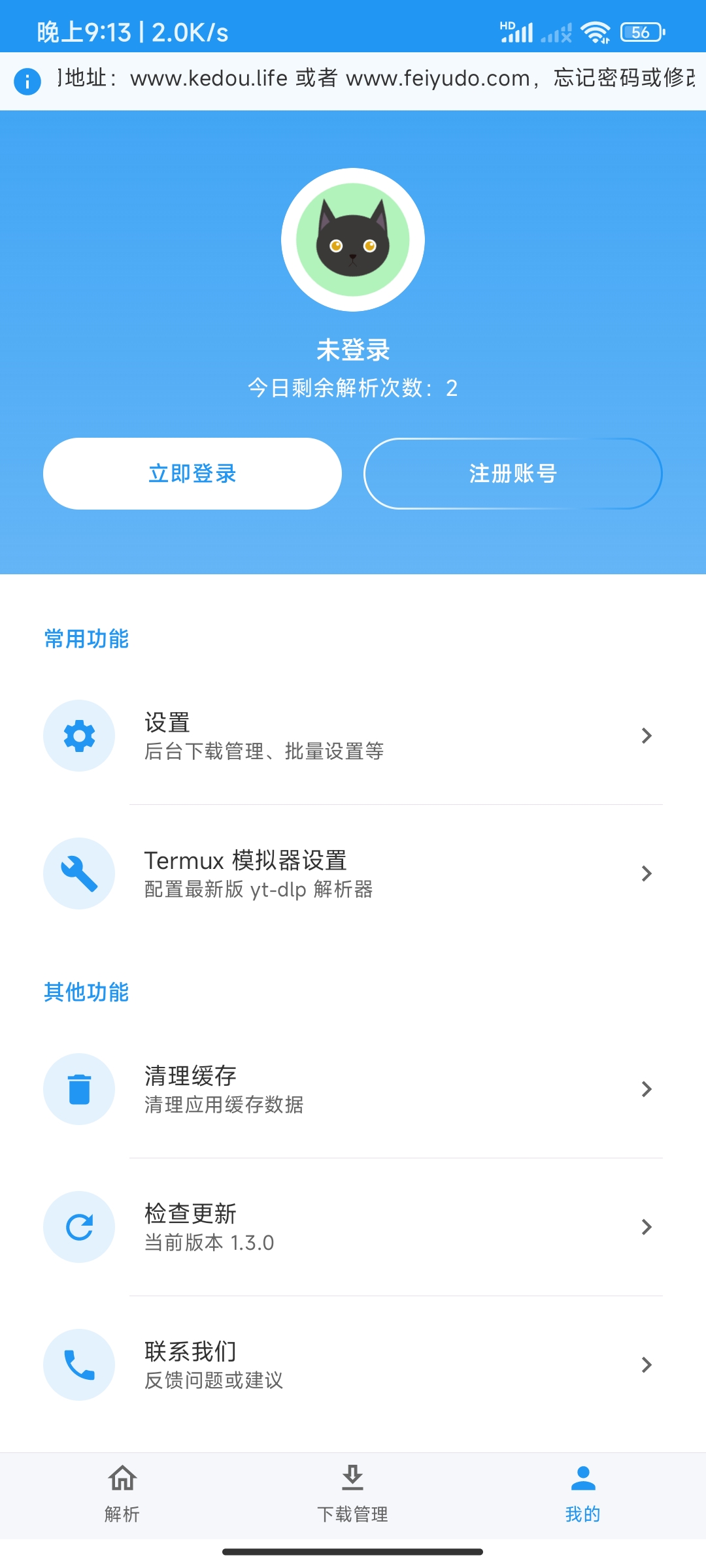Check for updates via 检查更新
Screen dimensions: 706x1568
(353, 1227)
